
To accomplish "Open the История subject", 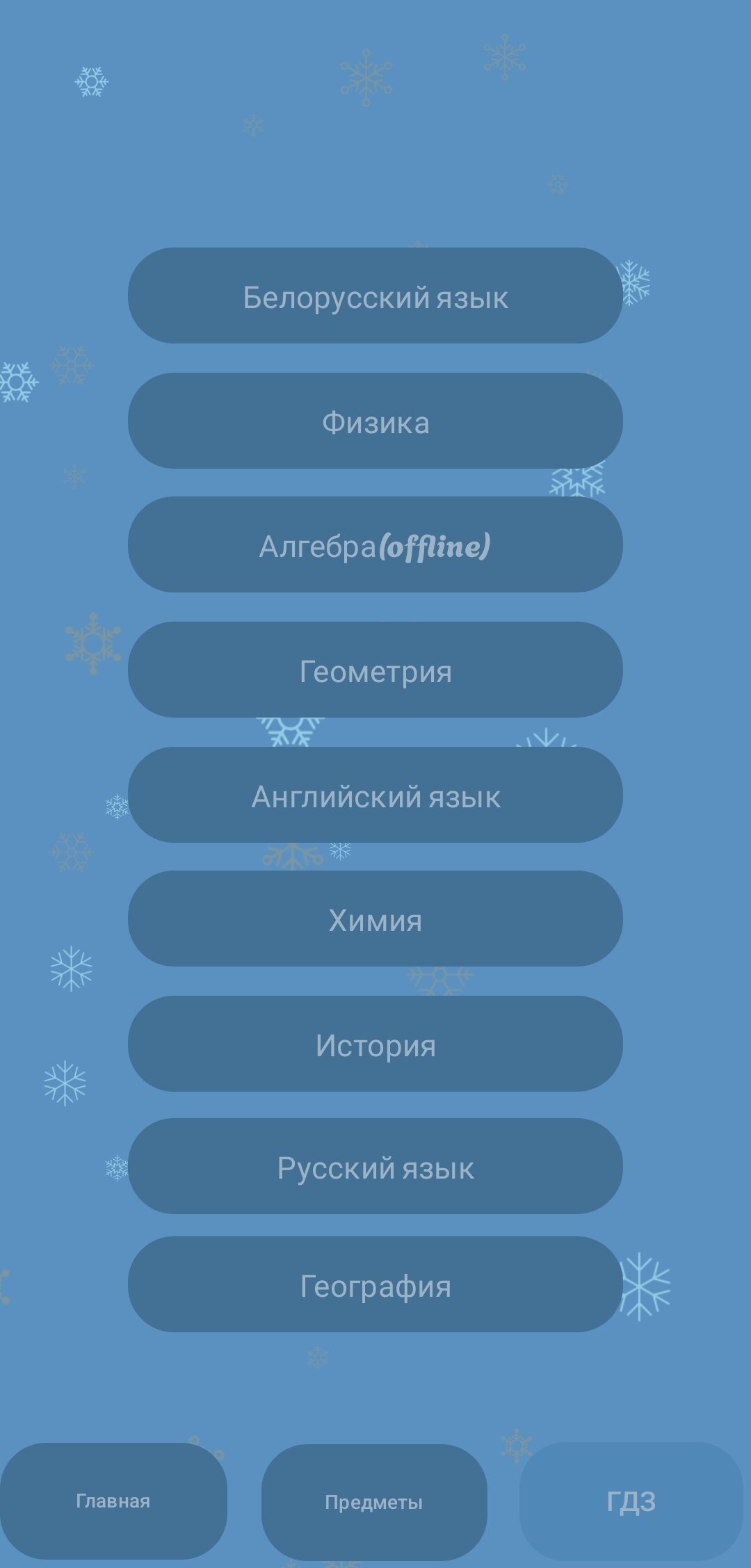I will pyautogui.click(x=375, y=1044).
